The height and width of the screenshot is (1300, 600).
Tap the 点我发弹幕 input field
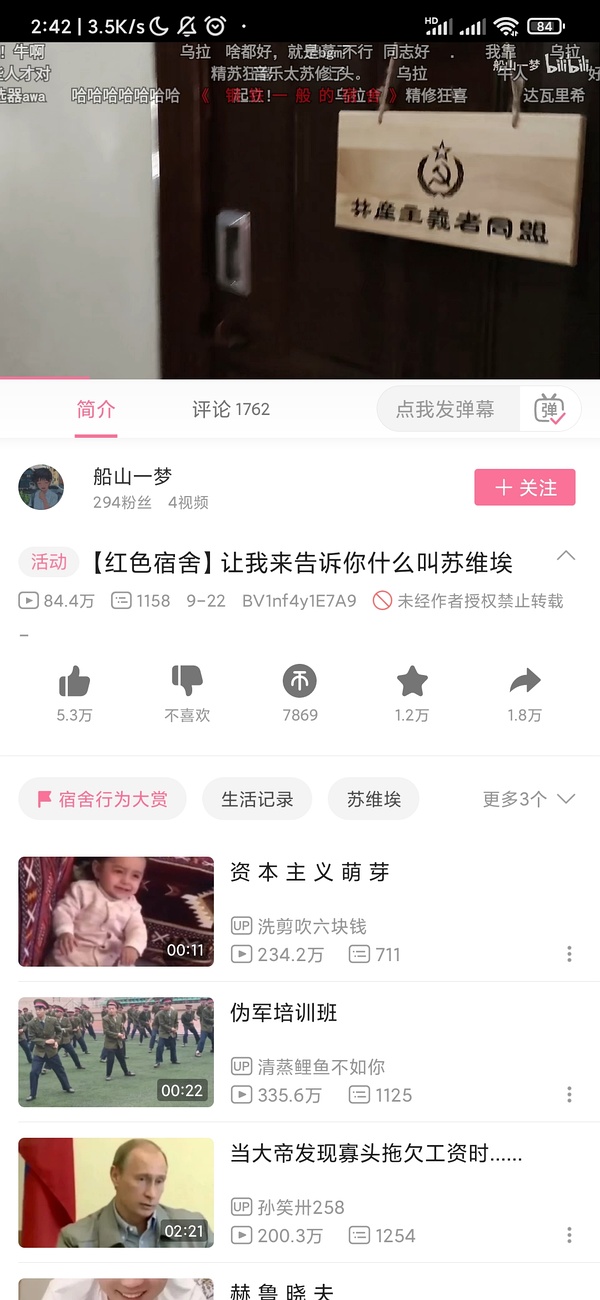coord(446,409)
